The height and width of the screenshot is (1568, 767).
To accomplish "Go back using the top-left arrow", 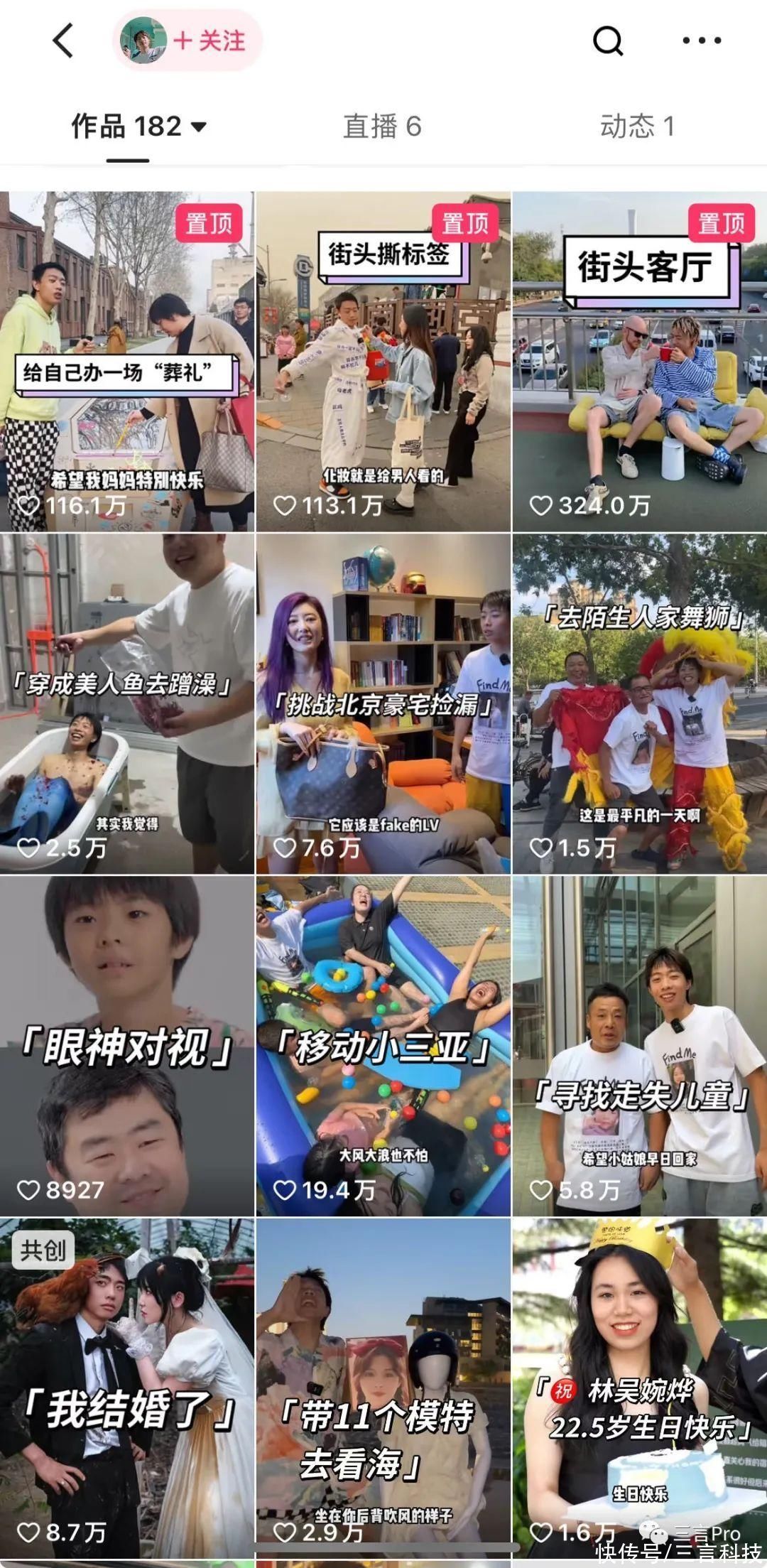I will click(x=64, y=40).
